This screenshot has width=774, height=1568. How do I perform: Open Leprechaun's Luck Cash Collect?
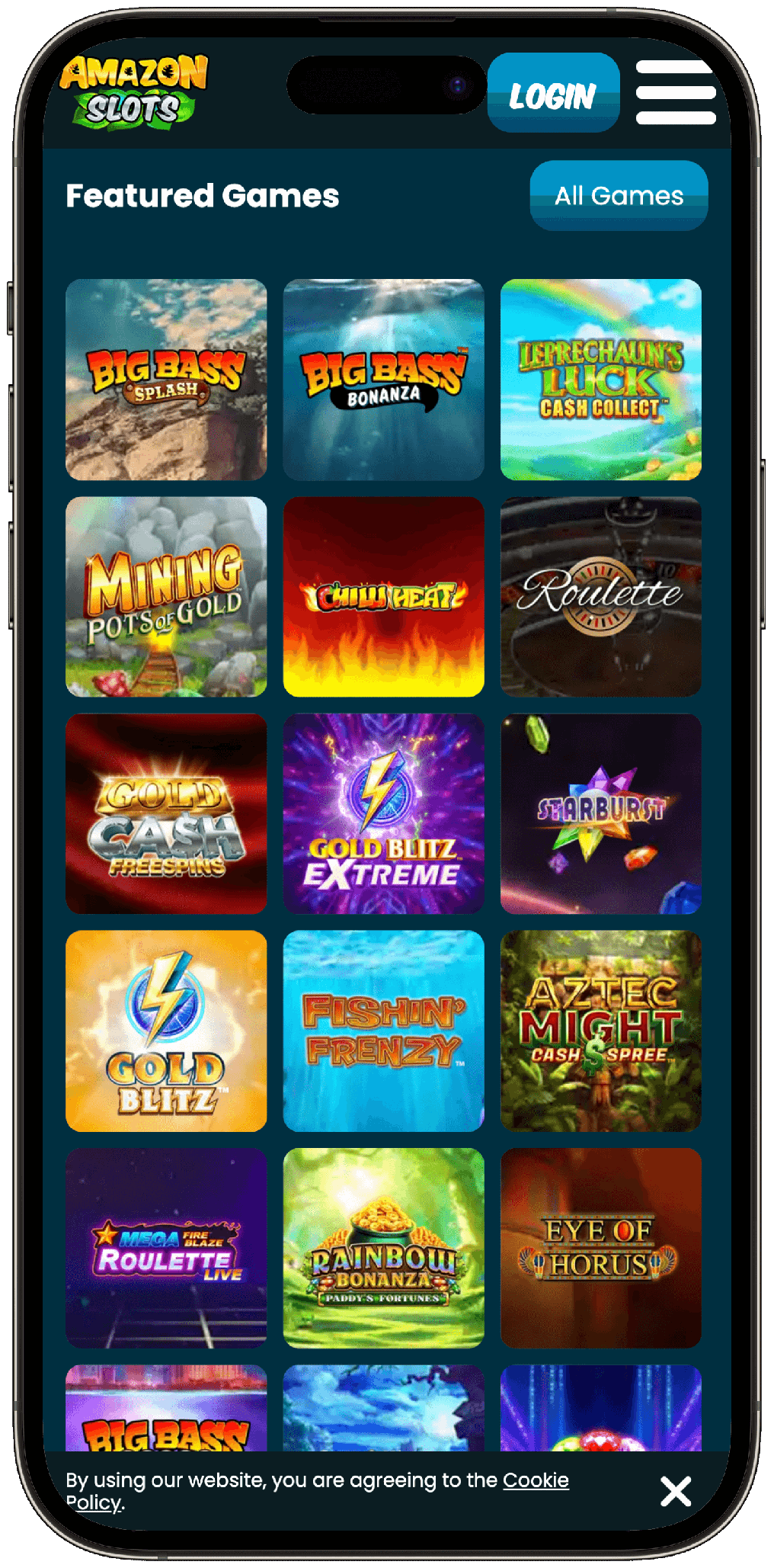click(x=600, y=380)
